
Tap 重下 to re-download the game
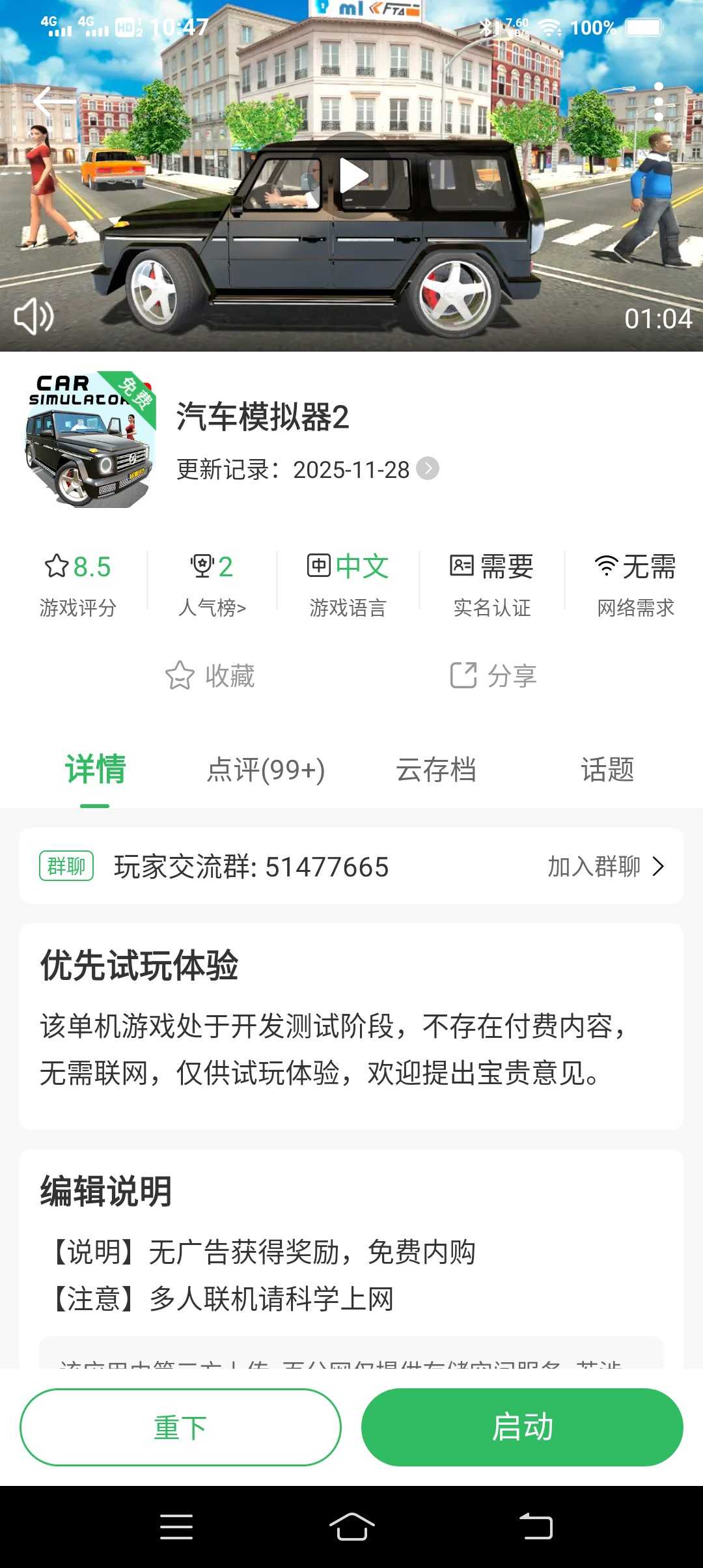pos(180,1427)
